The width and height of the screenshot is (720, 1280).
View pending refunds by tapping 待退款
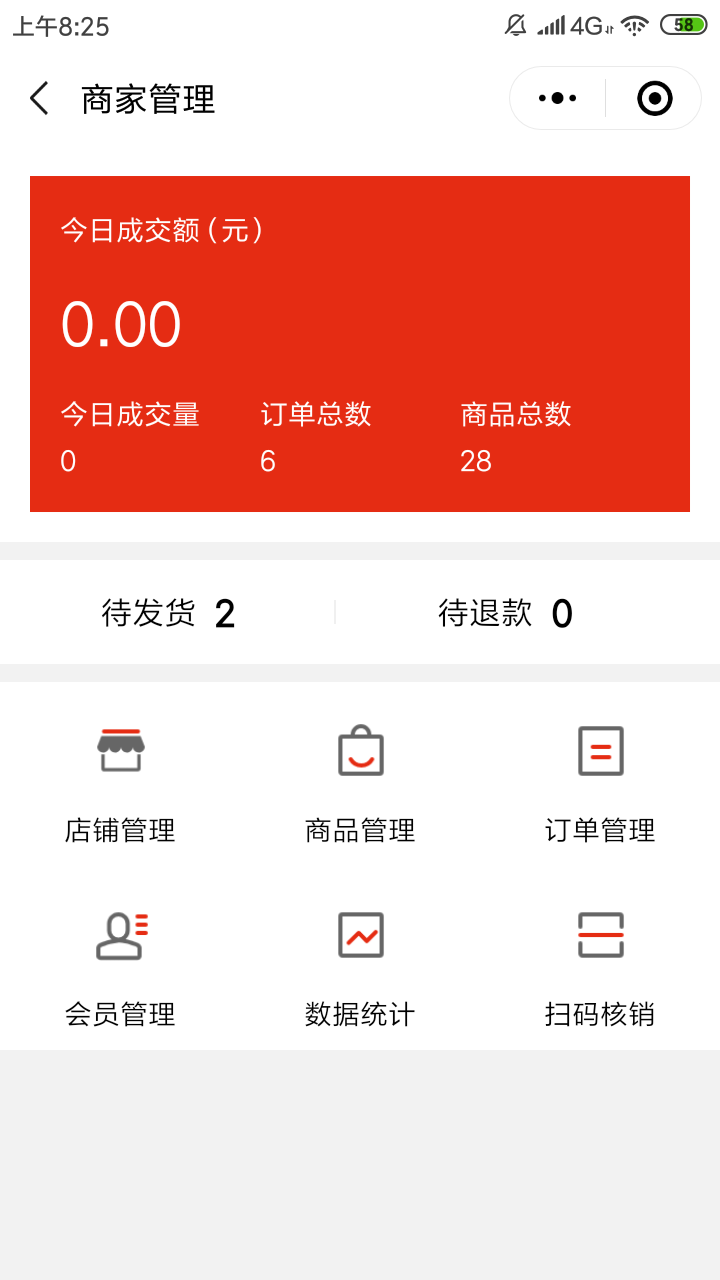[x=503, y=613]
